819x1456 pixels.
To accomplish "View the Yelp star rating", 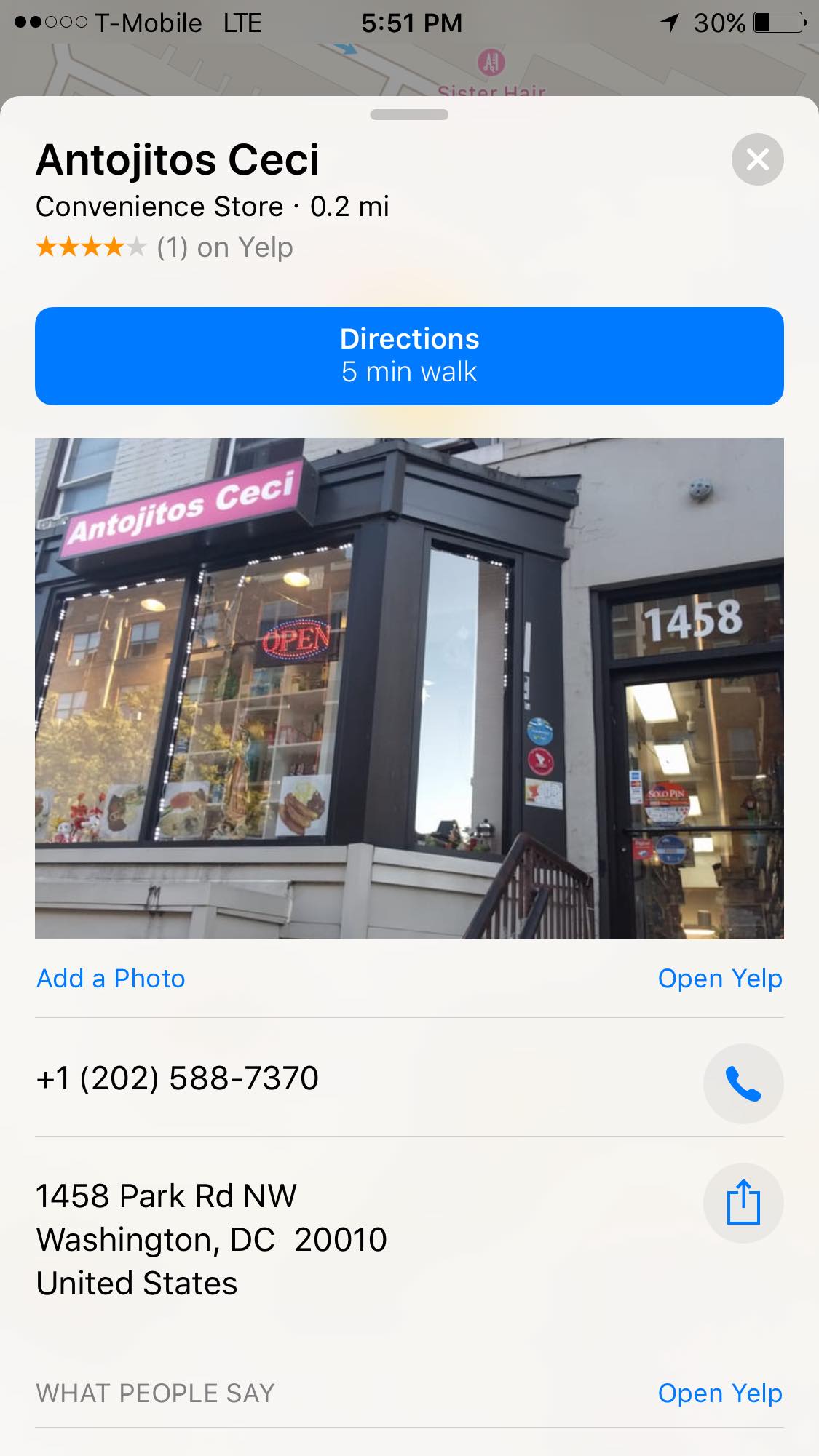I will (91, 247).
